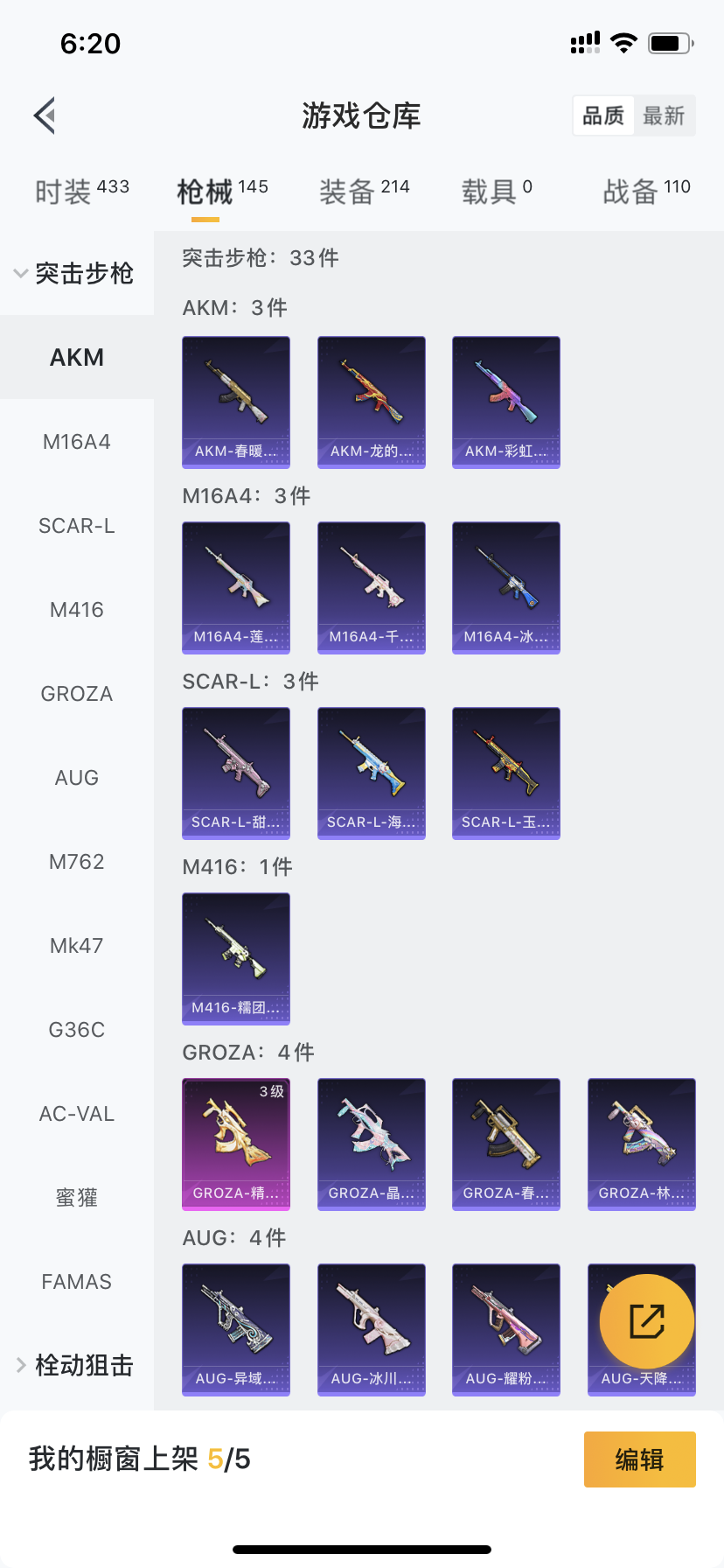Switch to the 战备 tab
Screen dimensions: 724x1568
[646, 191]
